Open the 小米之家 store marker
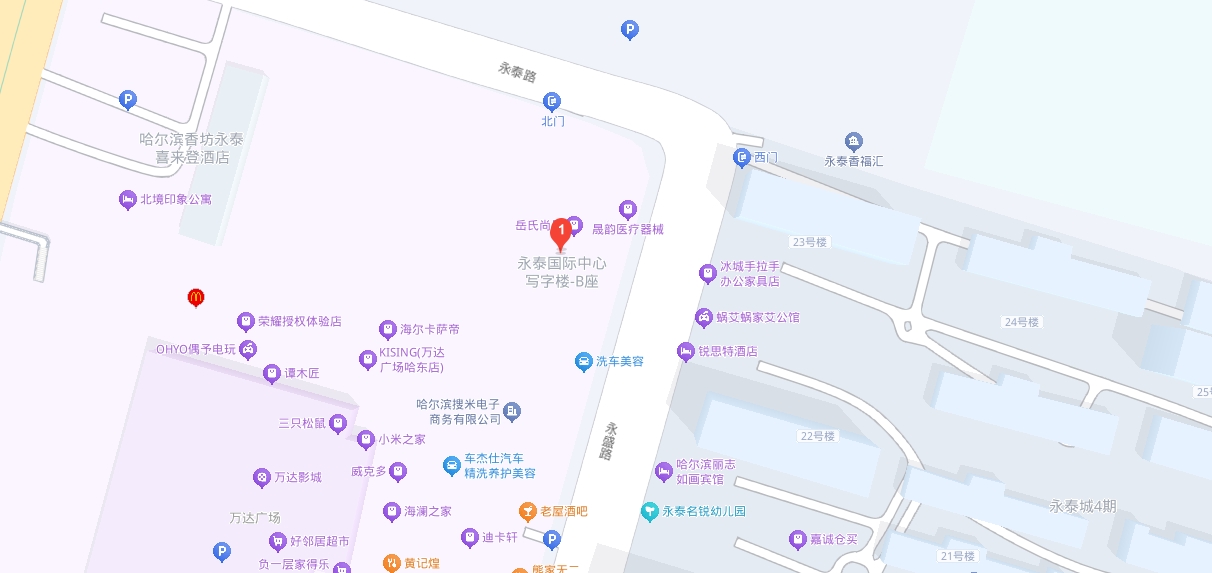1212x573 pixels. click(x=365, y=439)
